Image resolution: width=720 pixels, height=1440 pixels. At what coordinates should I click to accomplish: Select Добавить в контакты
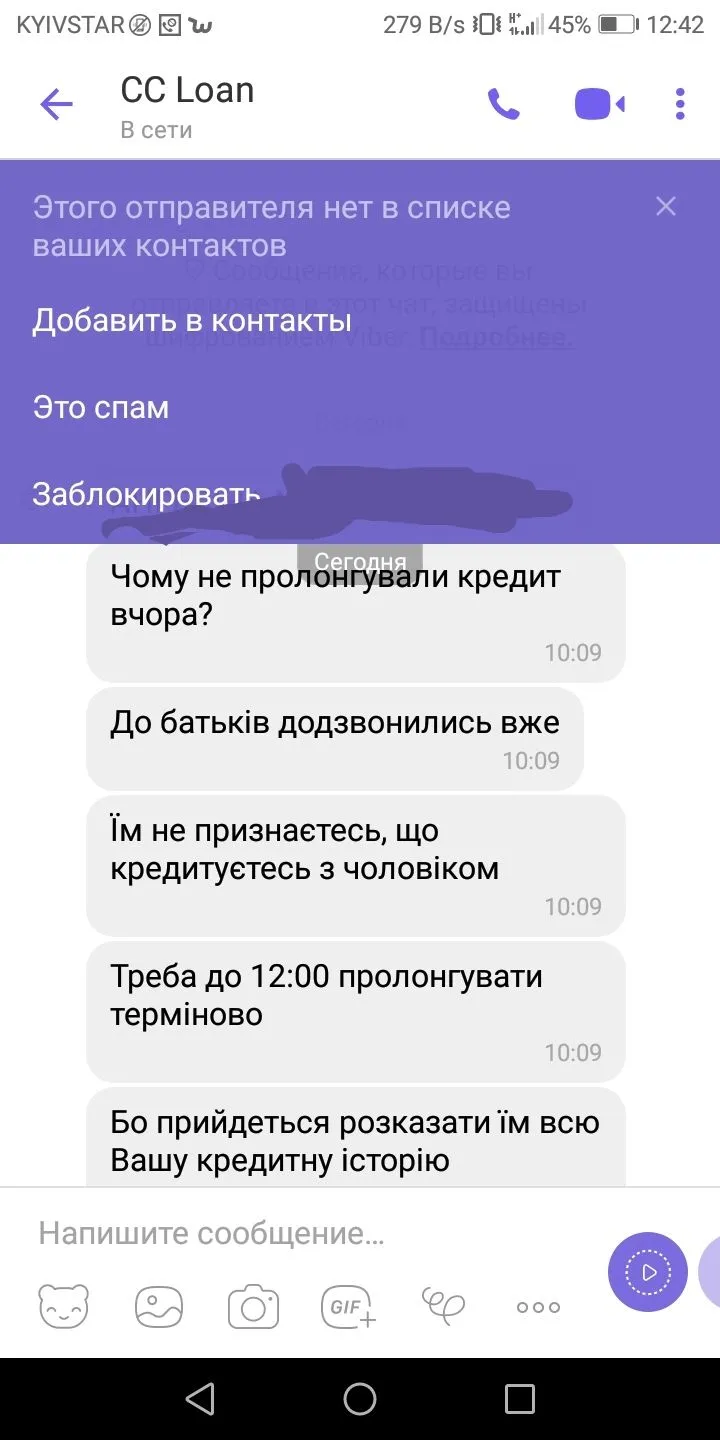point(192,321)
